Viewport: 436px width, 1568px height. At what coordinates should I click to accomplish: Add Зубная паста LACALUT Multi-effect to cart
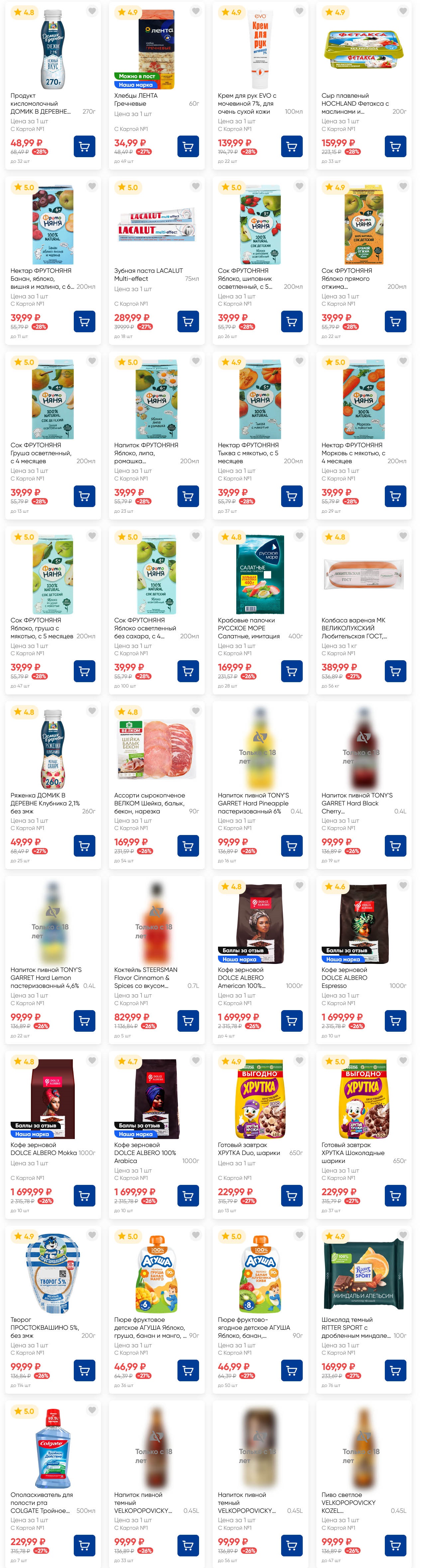pyautogui.click(x=187, y=321)
